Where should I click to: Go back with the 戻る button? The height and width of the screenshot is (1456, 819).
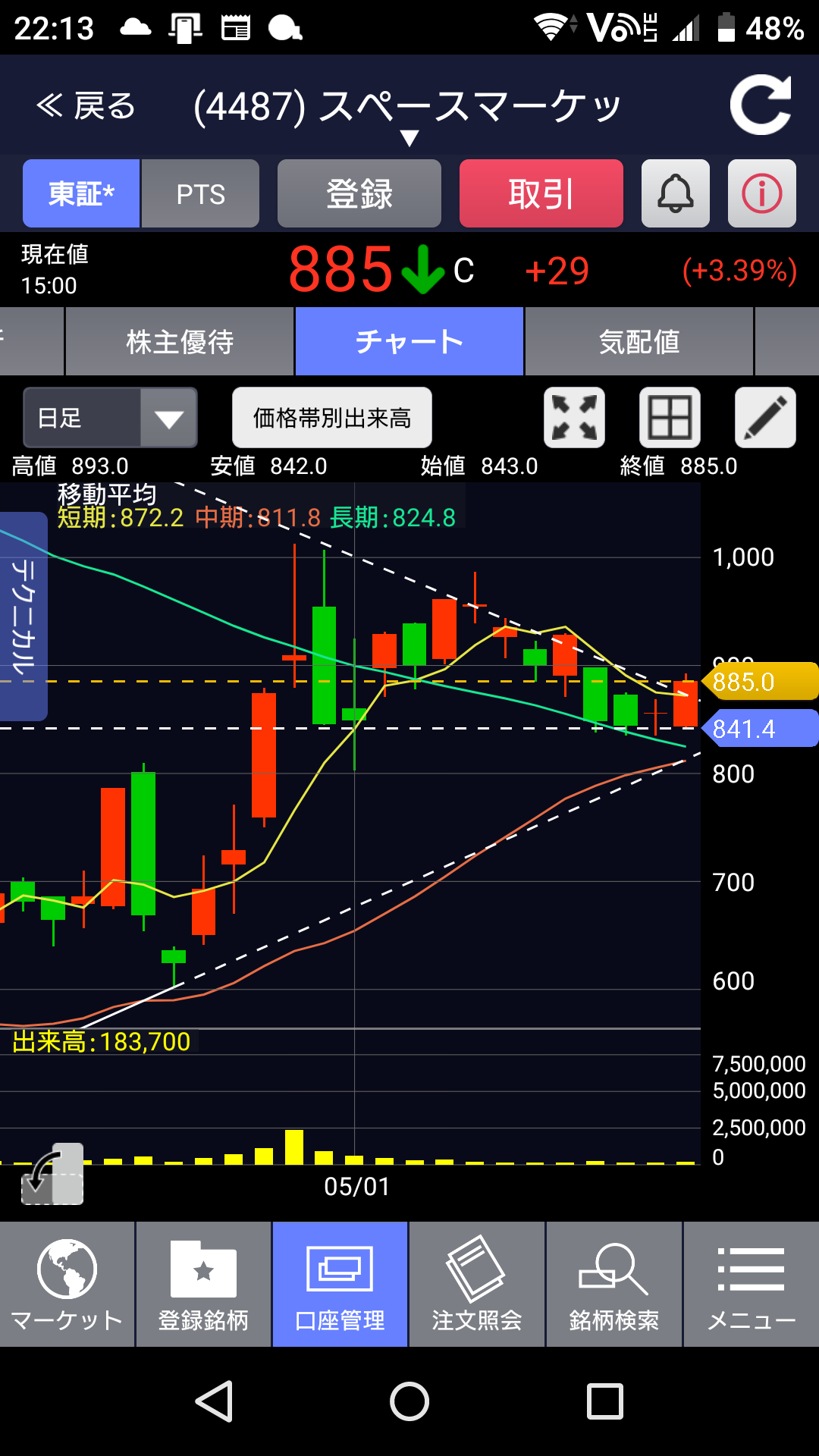pos(86,106)
